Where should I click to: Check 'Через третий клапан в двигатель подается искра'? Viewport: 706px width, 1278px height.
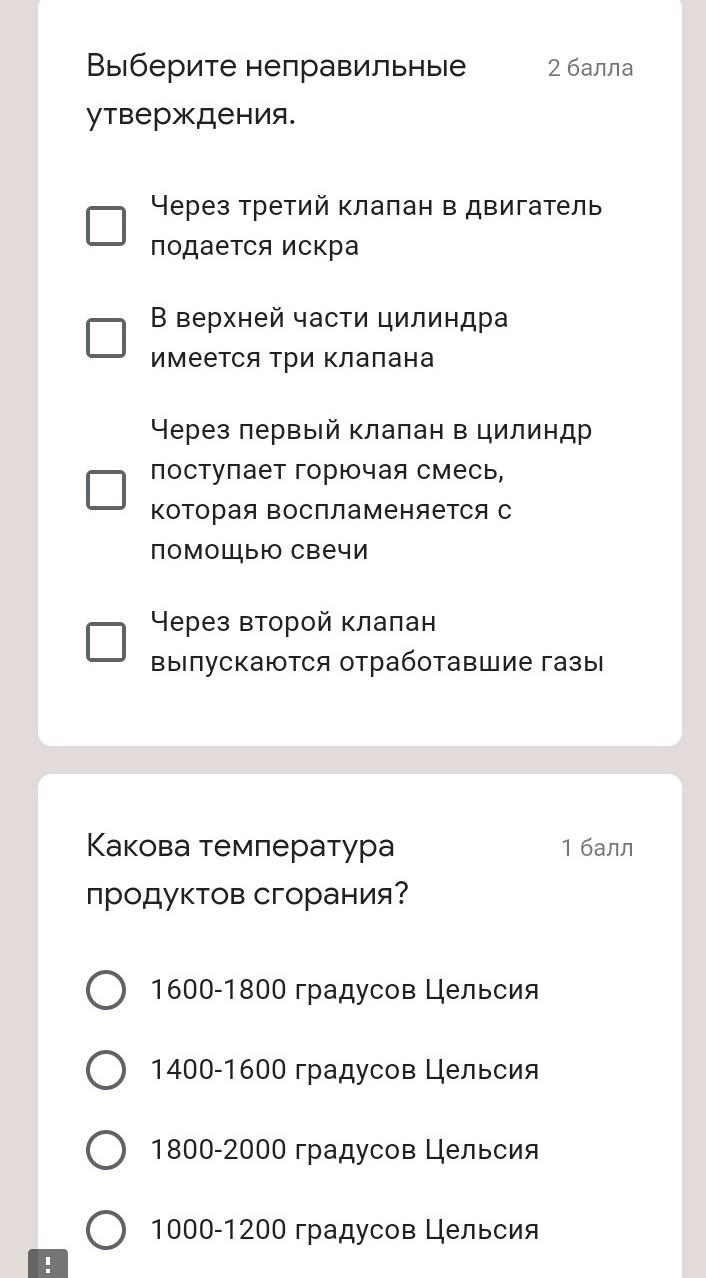click(x=106, y=226)
